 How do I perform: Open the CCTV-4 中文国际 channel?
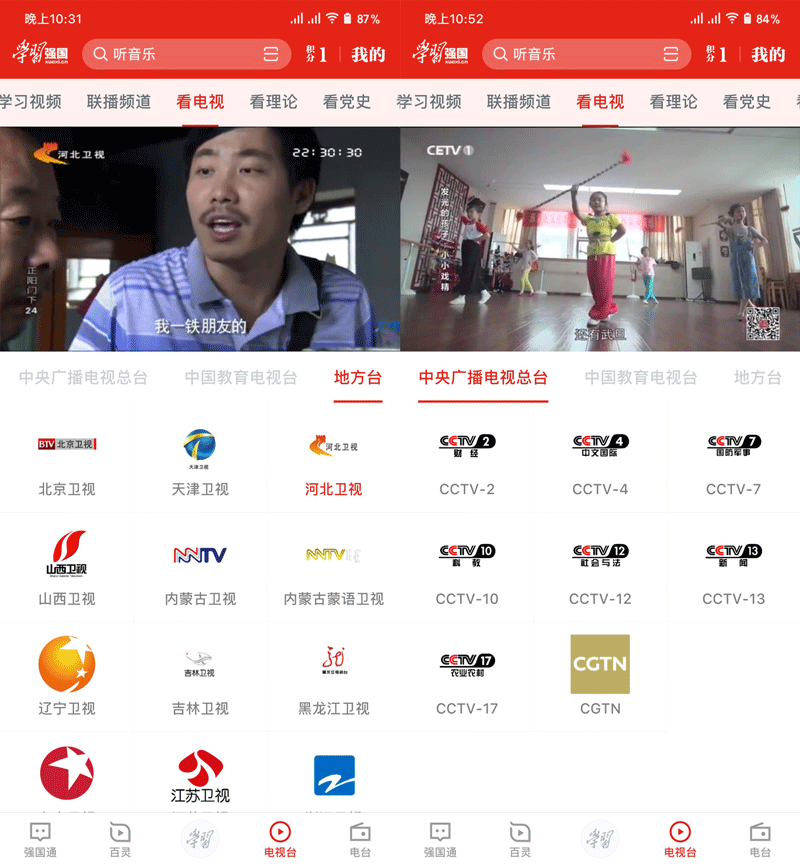(x=600, y=460)
